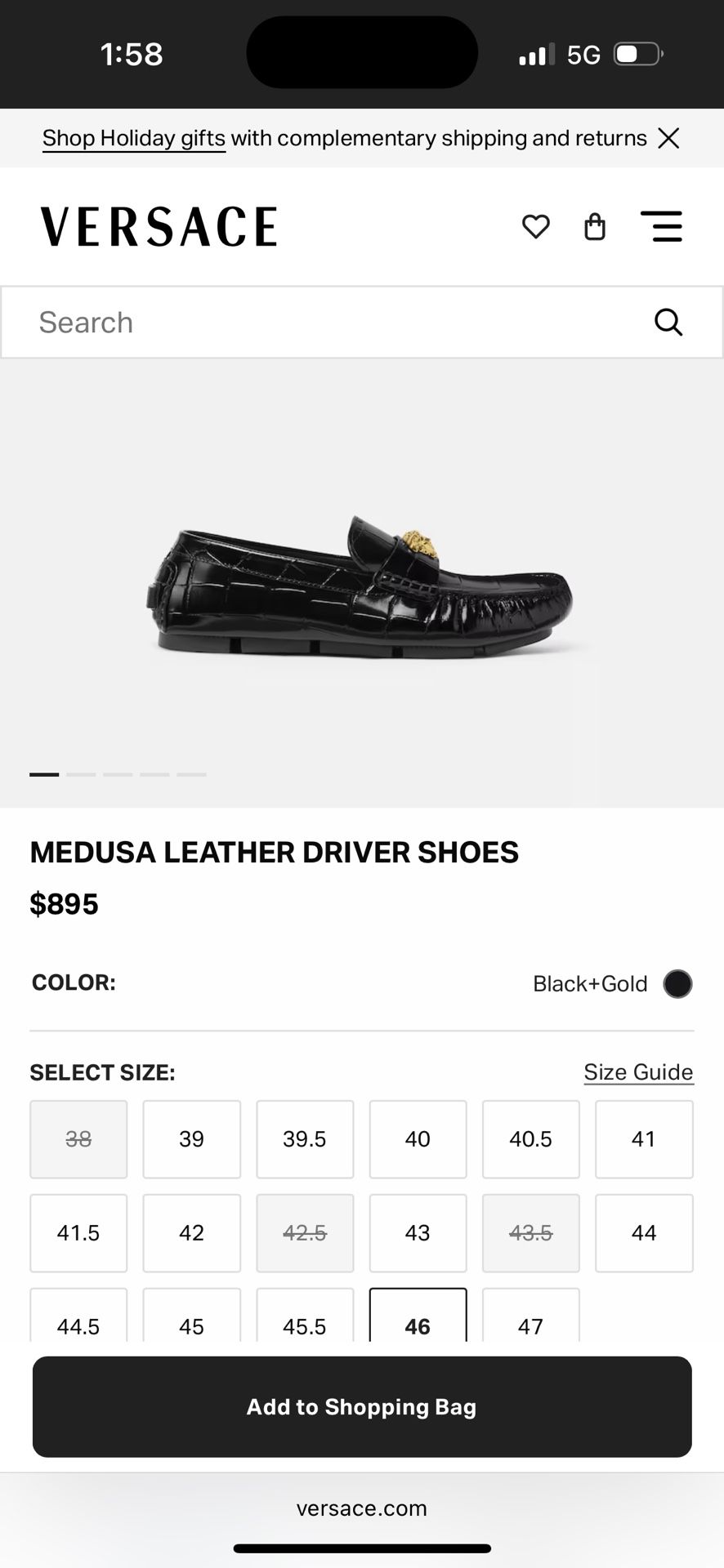Tap Shop Holiday gifts link
The height and width of the screenshot is (1568, 724).
133,137
